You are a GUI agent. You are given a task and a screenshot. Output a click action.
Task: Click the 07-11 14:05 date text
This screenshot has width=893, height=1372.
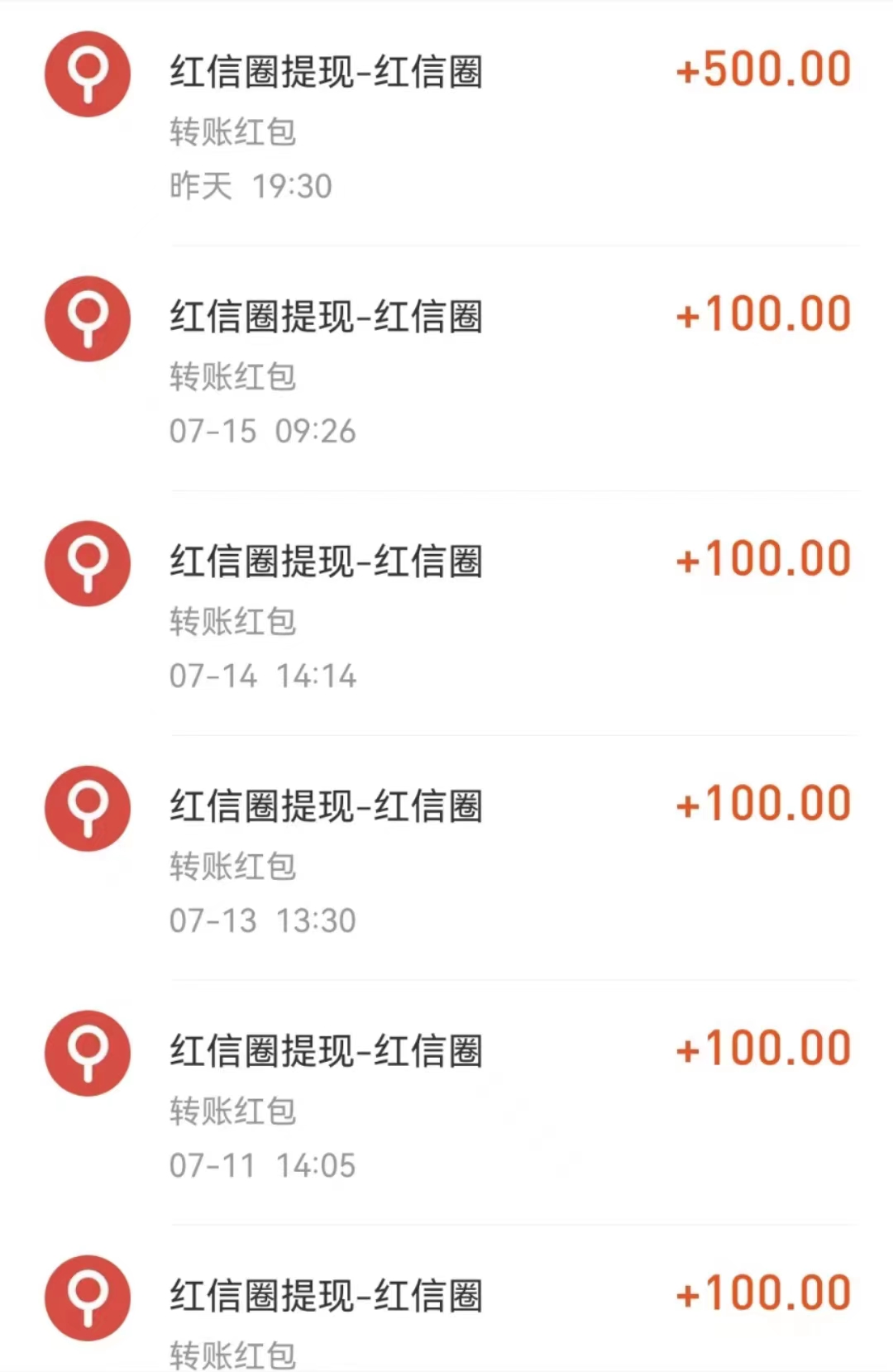[x=265, y=1165]
